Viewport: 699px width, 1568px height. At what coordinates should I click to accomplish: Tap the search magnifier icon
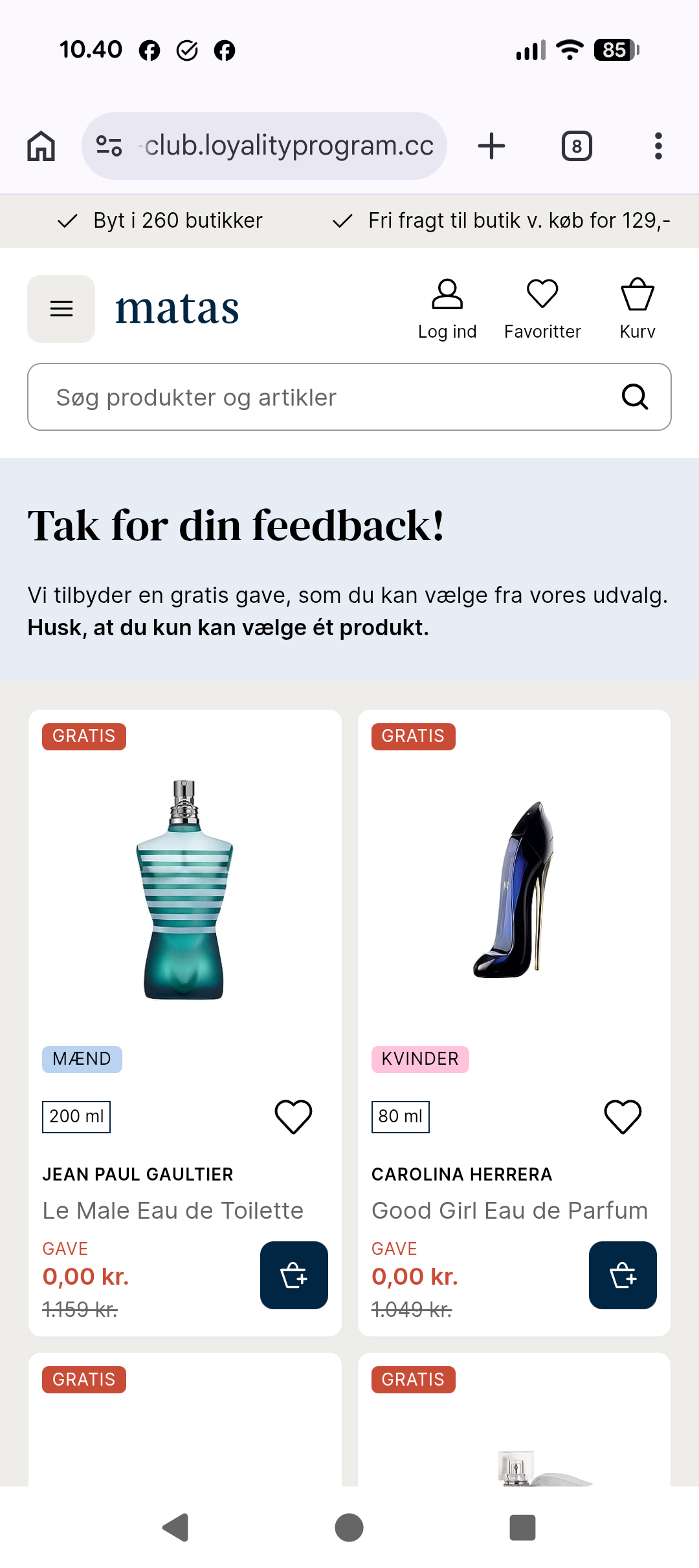[x=634, y=397]
